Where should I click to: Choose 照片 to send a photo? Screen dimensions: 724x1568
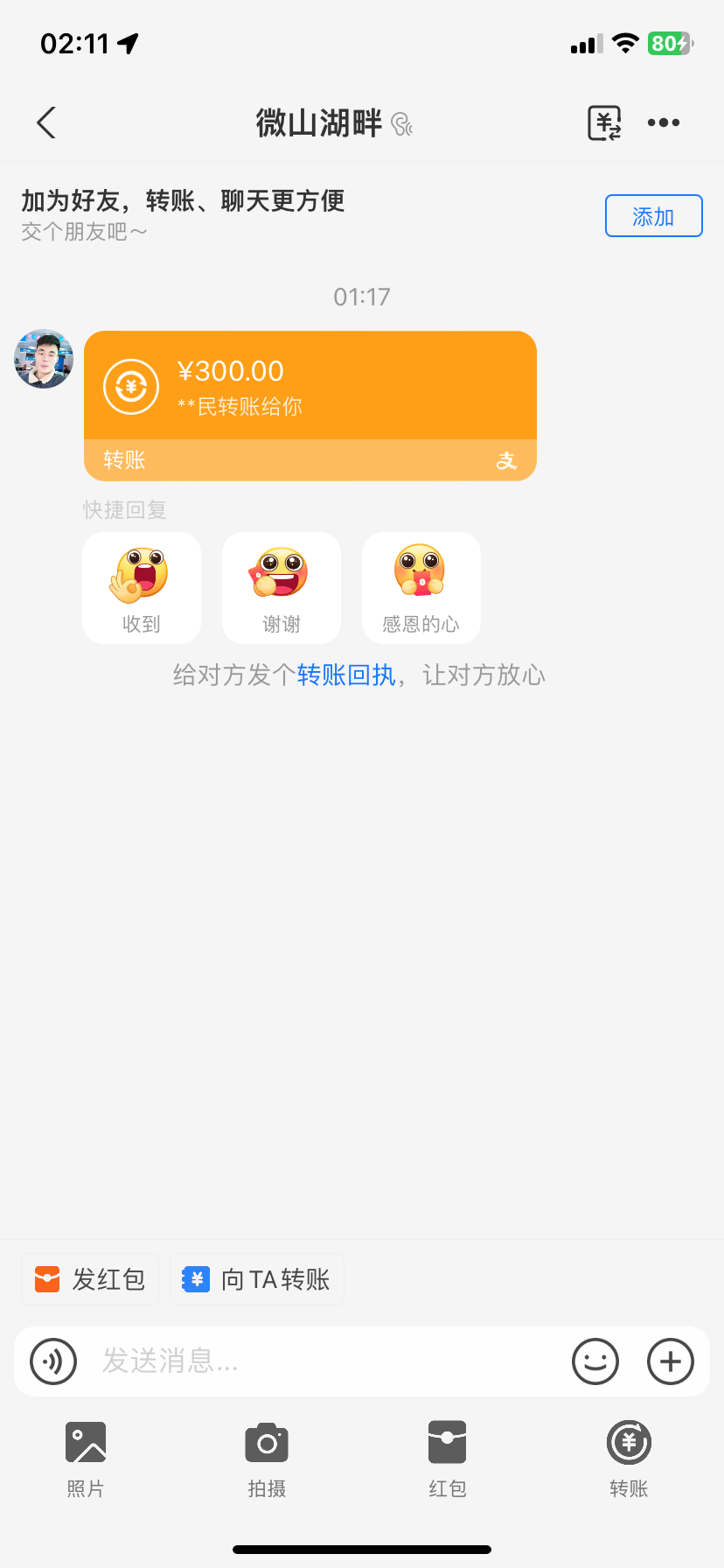pyautogui.click(x=86, y=1458)
